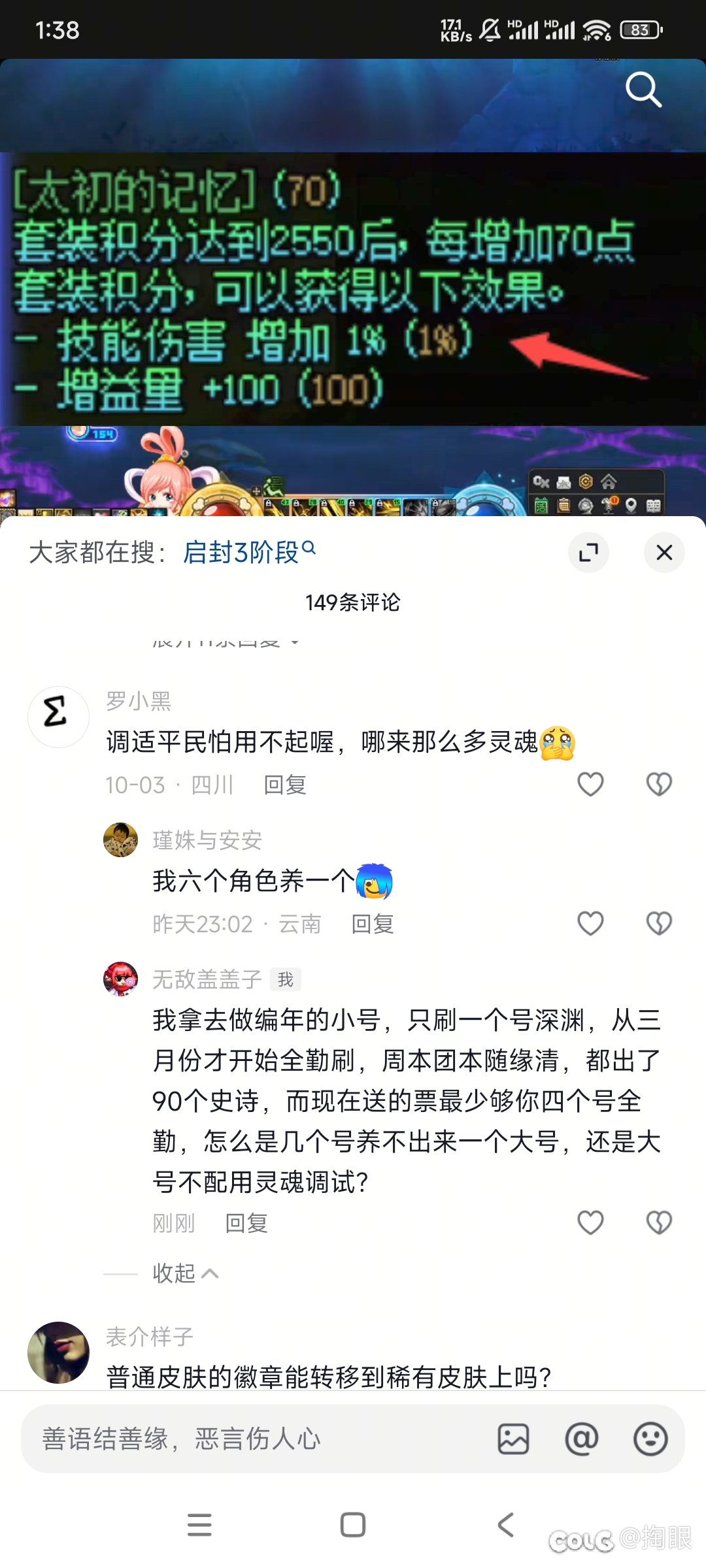Image resolution: width=706 pixels, height=1568 pixels.
Task: Dislike 瑾姝与安安's reply
Action: pyautogui.click(x=658, y=923)
